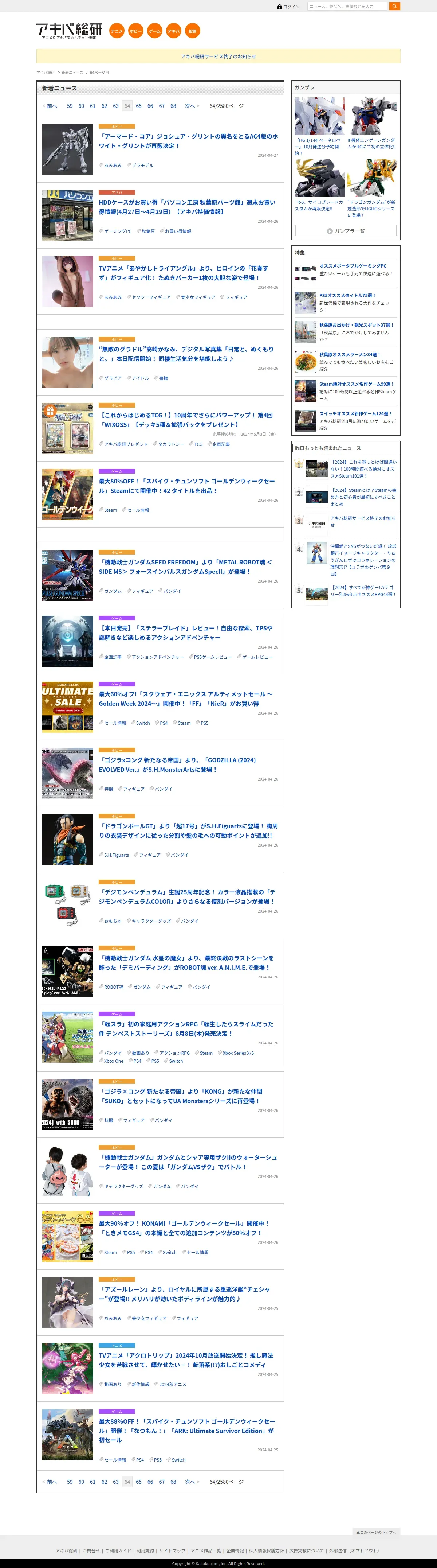Switch to the アニメ category tab
437x1568 pixels.
117,31
